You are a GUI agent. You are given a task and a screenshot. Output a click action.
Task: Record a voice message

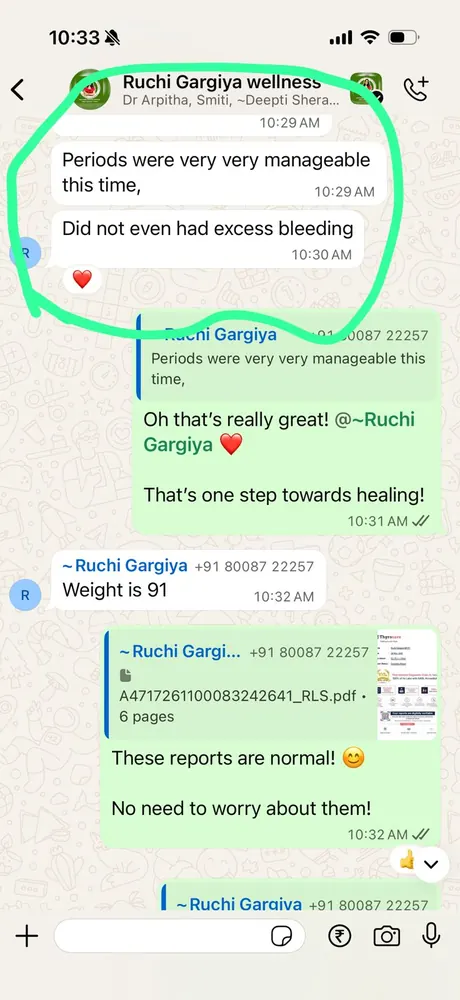431,936
